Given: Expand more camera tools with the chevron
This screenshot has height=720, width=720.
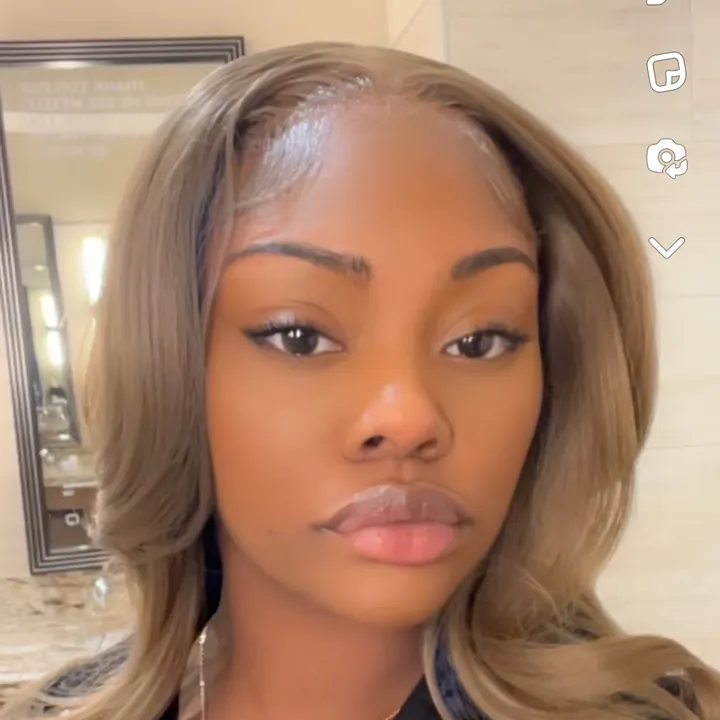Looking at the screenshot, I should point(666,246).
